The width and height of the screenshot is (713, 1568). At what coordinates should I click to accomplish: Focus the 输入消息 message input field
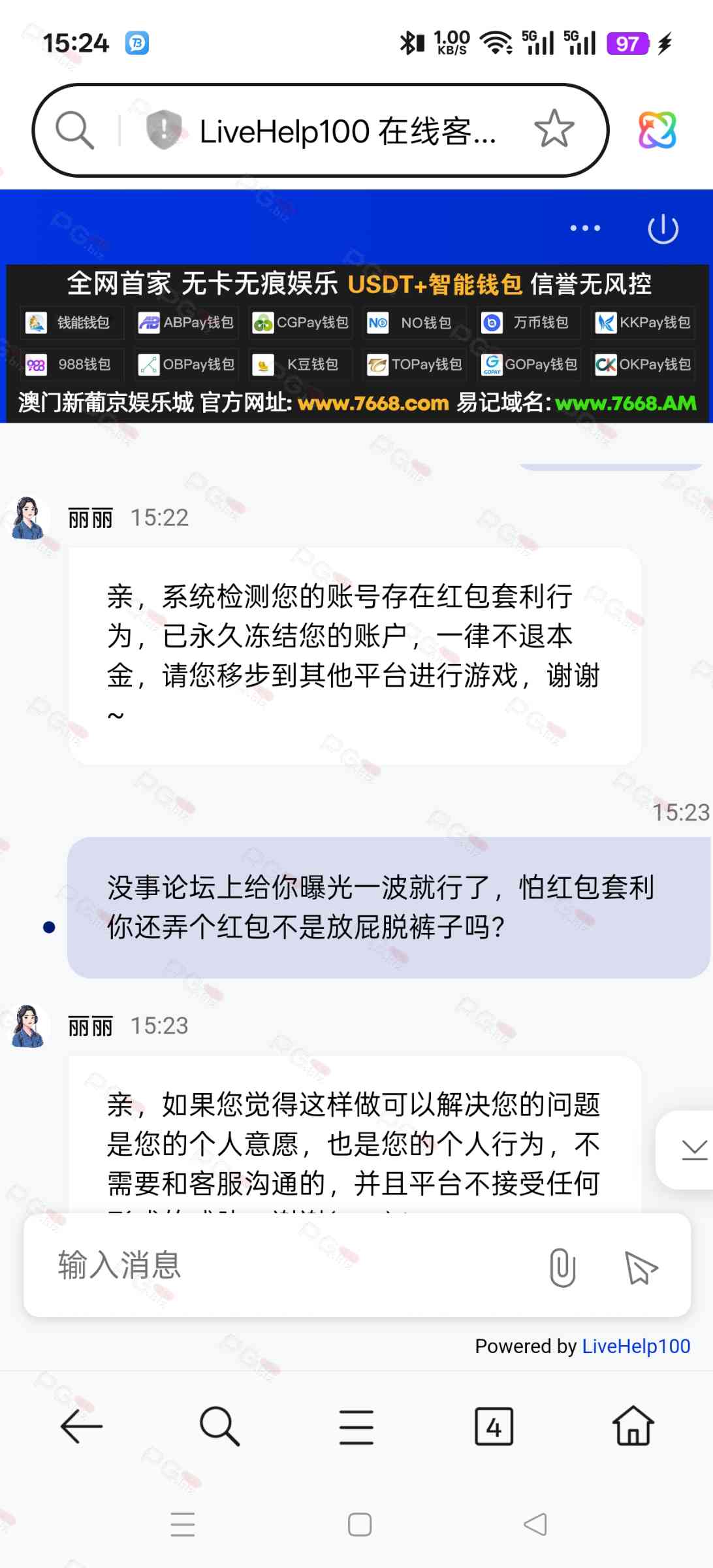point(287,1265)
